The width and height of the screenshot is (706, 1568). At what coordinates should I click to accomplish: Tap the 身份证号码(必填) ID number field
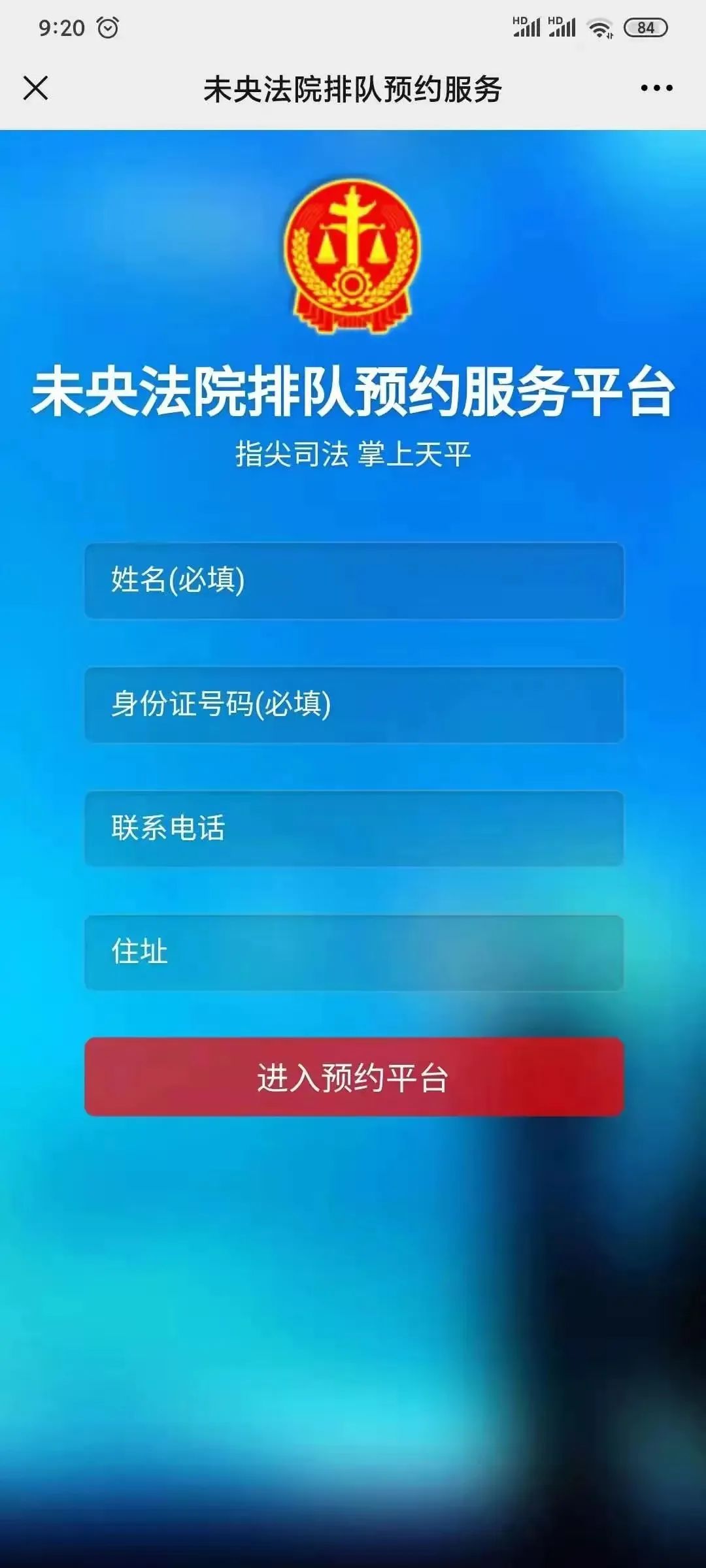tap(354, 704)
